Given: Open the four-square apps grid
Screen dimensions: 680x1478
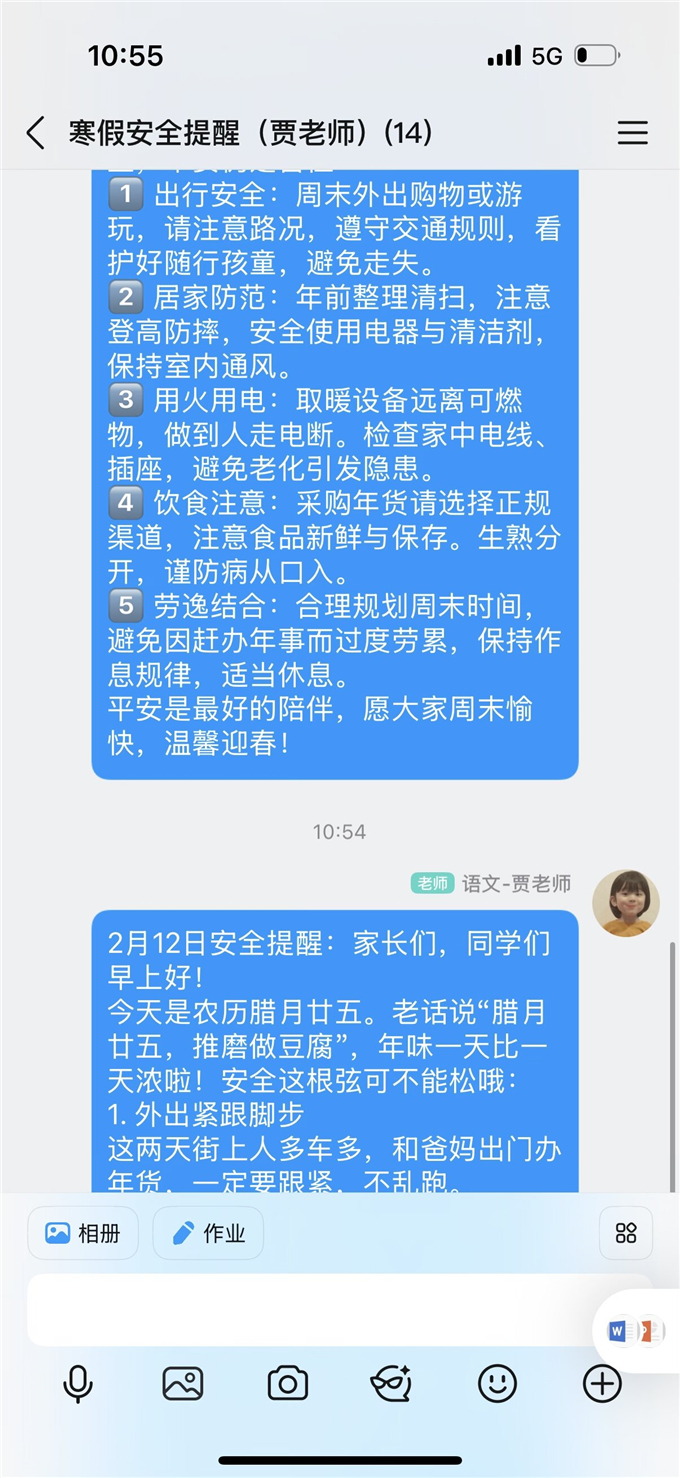Looking at the screenshot, I should click(x=626, y=1233).
